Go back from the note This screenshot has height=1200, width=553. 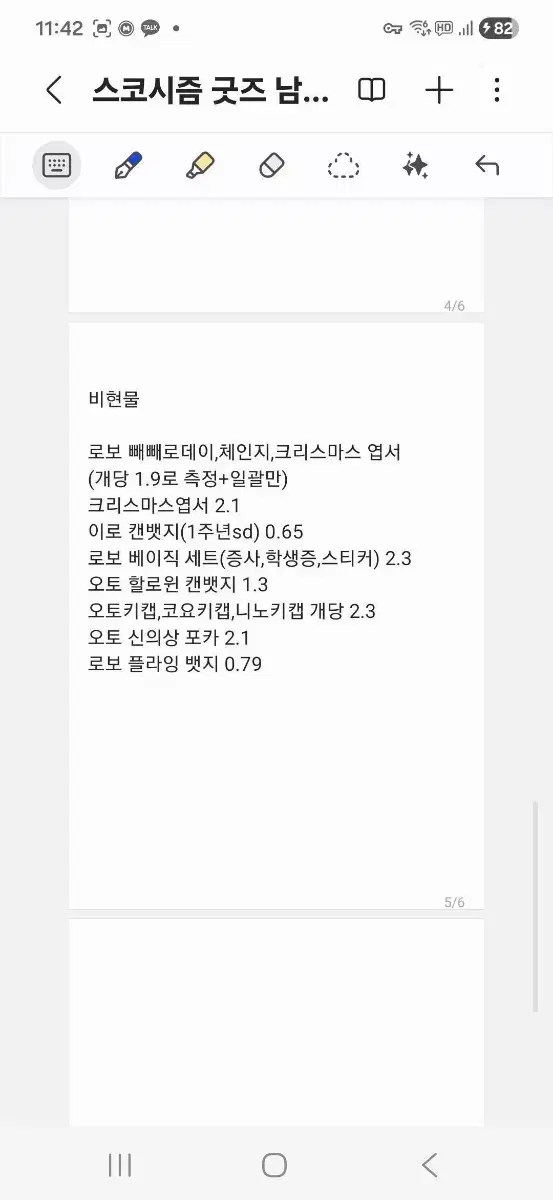click(x=54, y=90)
